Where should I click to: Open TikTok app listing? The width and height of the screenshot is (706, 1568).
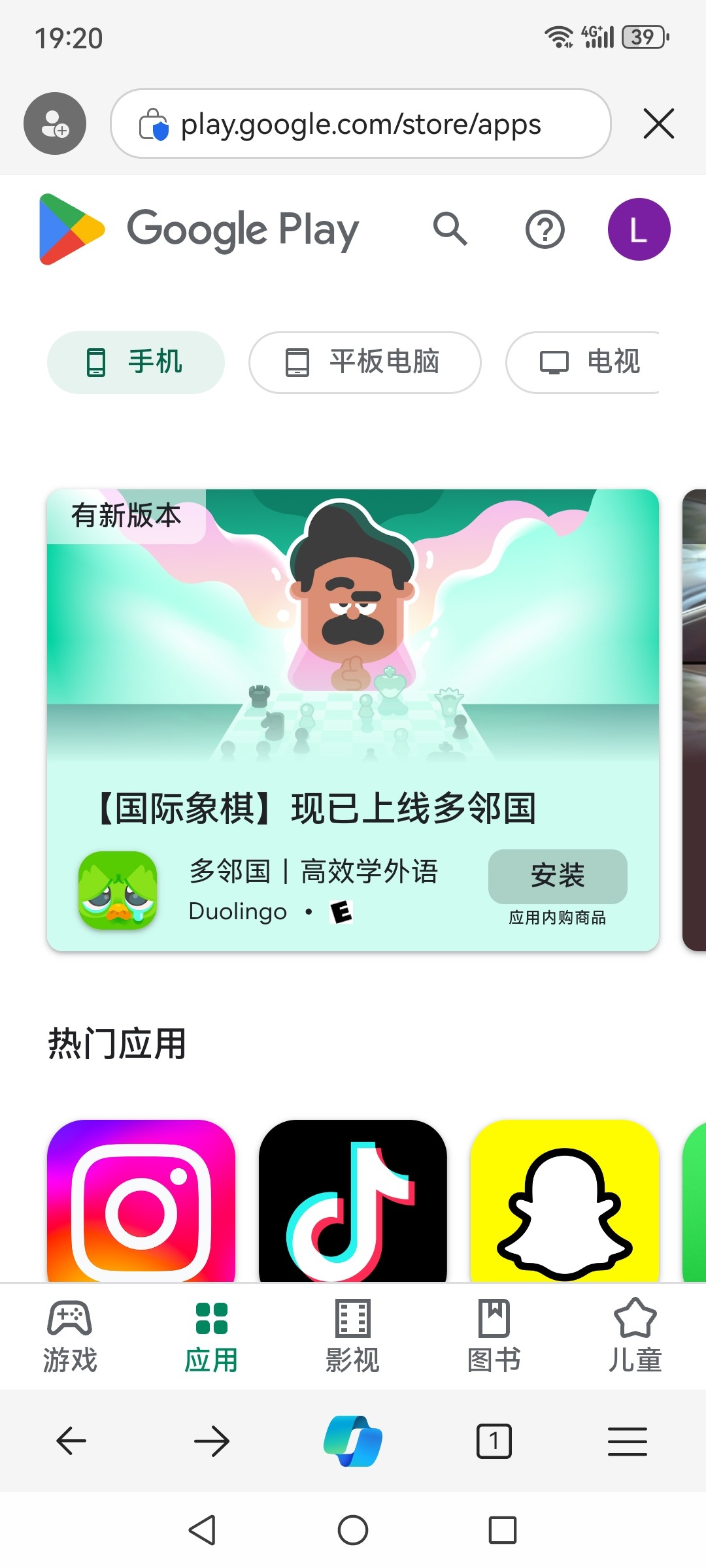(353, 1201)
